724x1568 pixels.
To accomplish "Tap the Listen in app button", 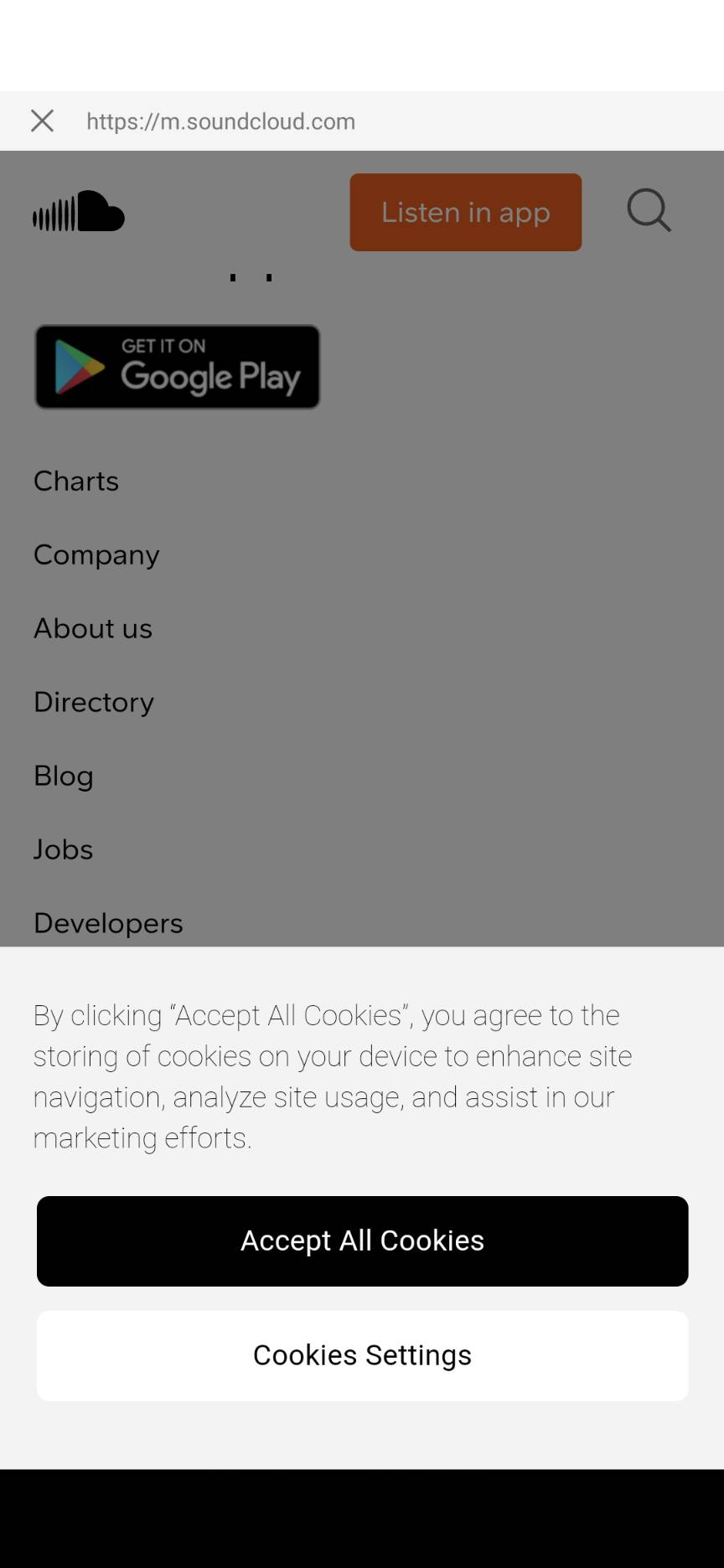I will tap(465, 212).
